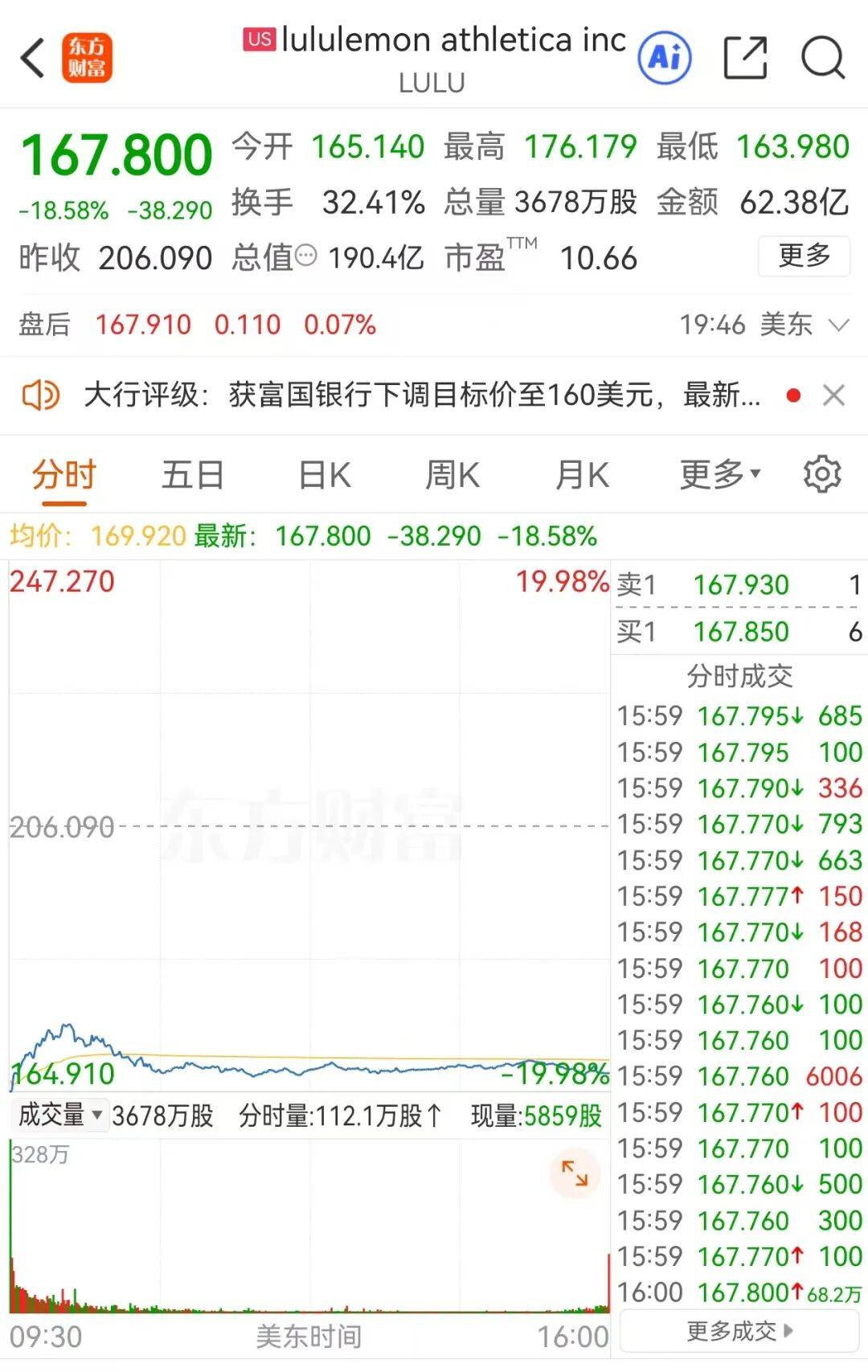This screenshot has height=1372, width=868.
Task: Select the 分时 chart tab
Action: 64,475
